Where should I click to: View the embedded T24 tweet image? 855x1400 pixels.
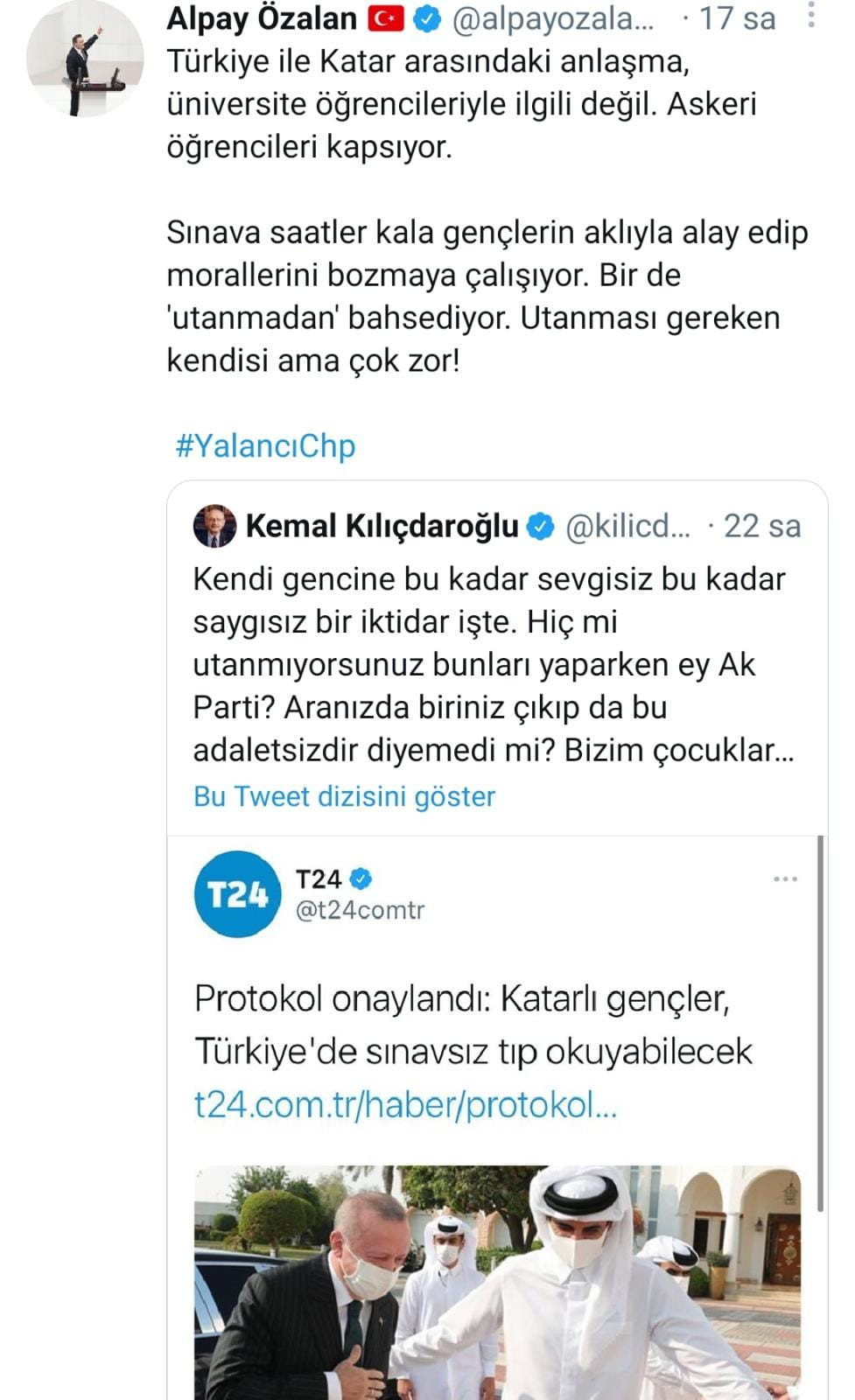pyautogui.click(x=496, y=1282)
